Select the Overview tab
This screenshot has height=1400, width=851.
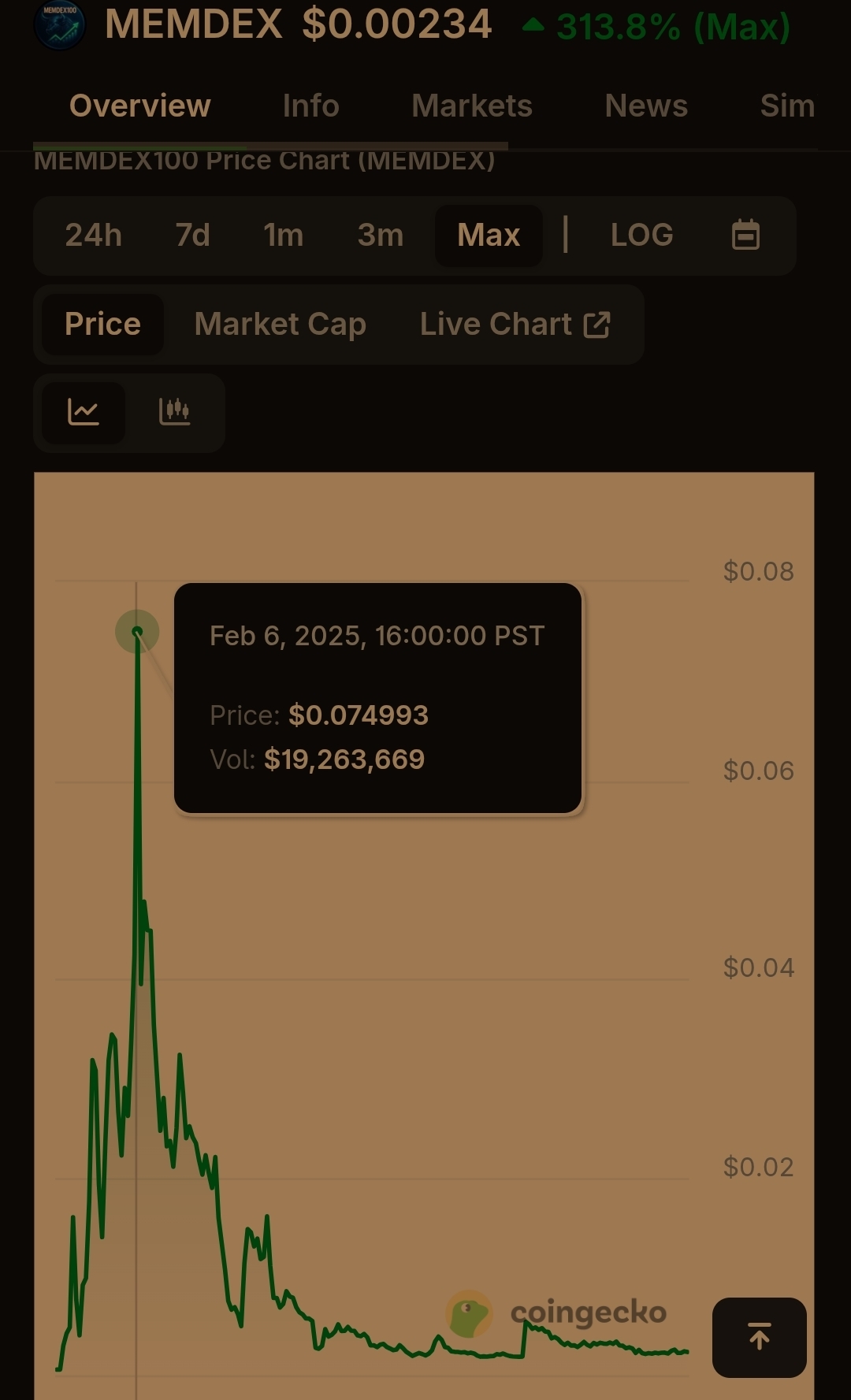point(140,106)
